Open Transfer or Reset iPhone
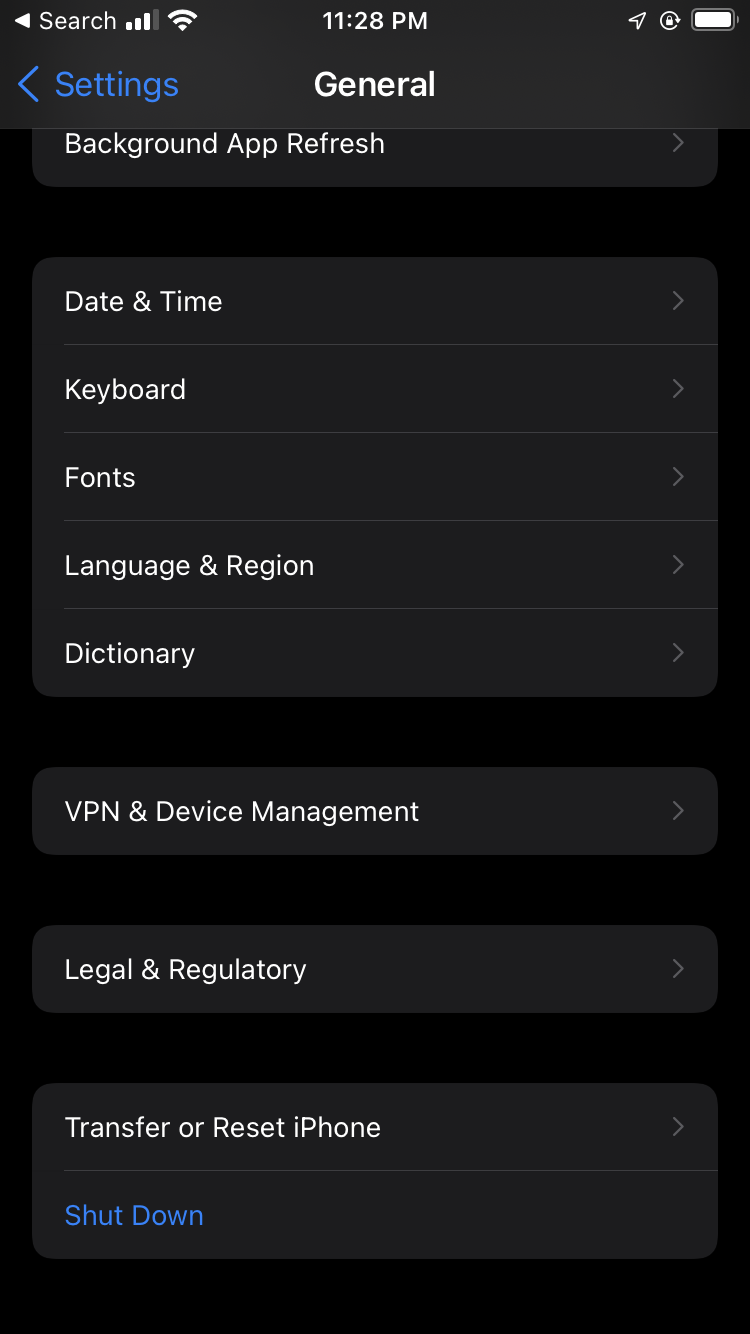 (374, 1128)
